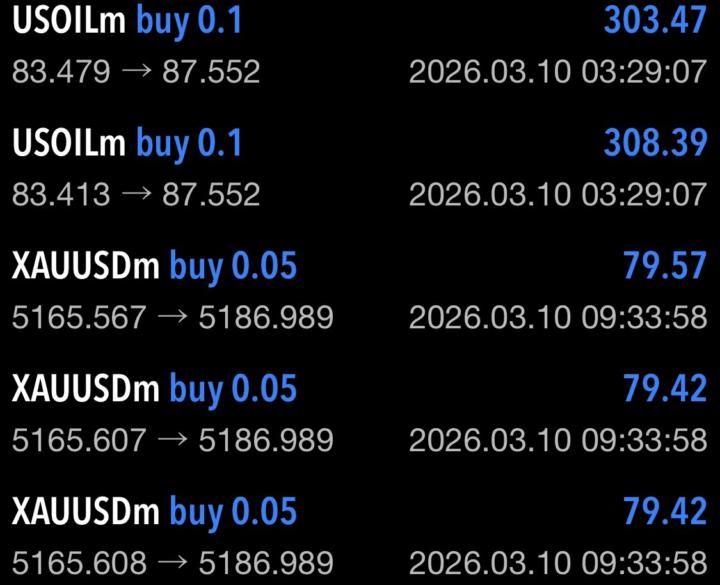Open USOILm trade with 308.39 profit

(360, 167)
